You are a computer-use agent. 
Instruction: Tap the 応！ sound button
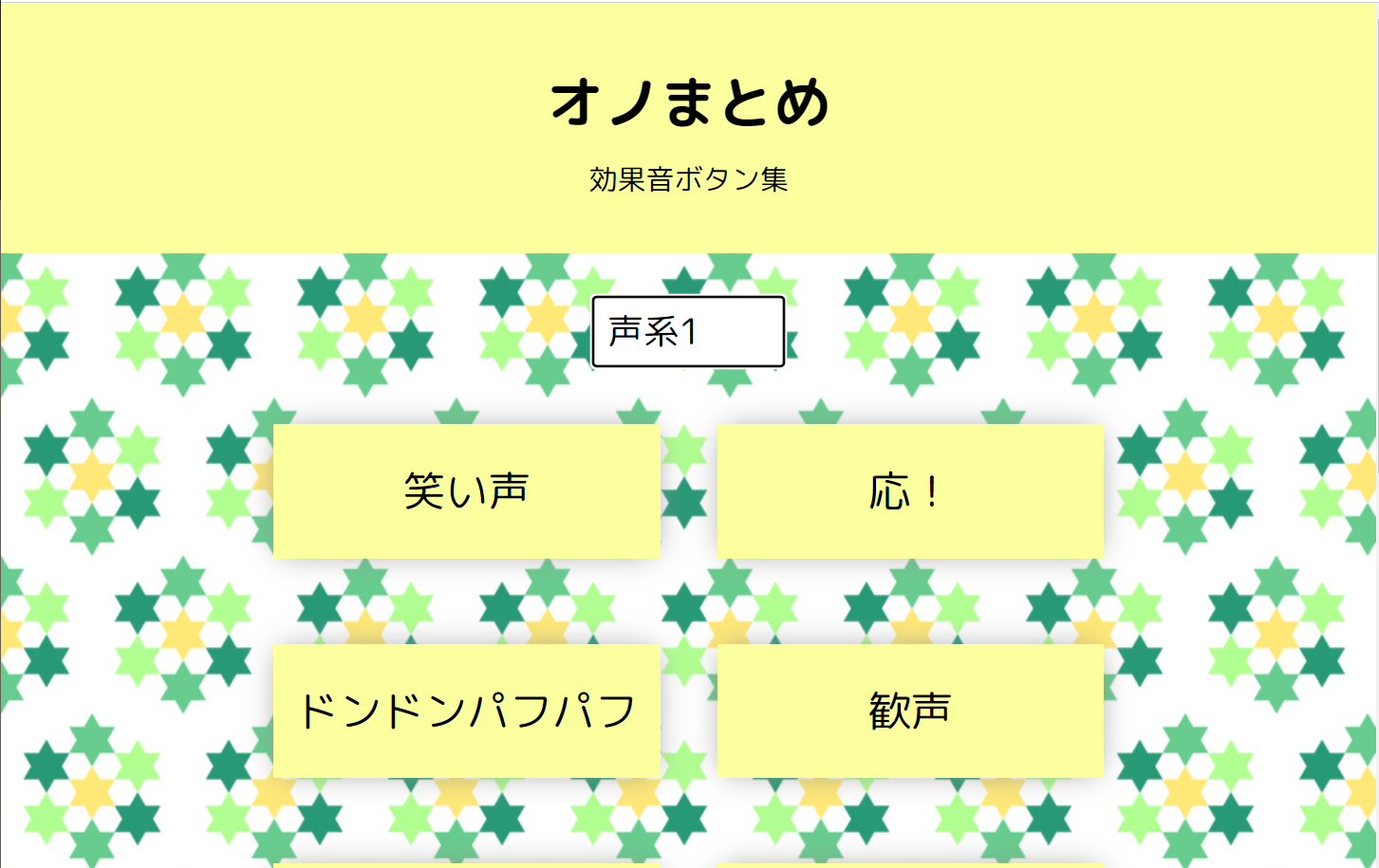point(909,491)
